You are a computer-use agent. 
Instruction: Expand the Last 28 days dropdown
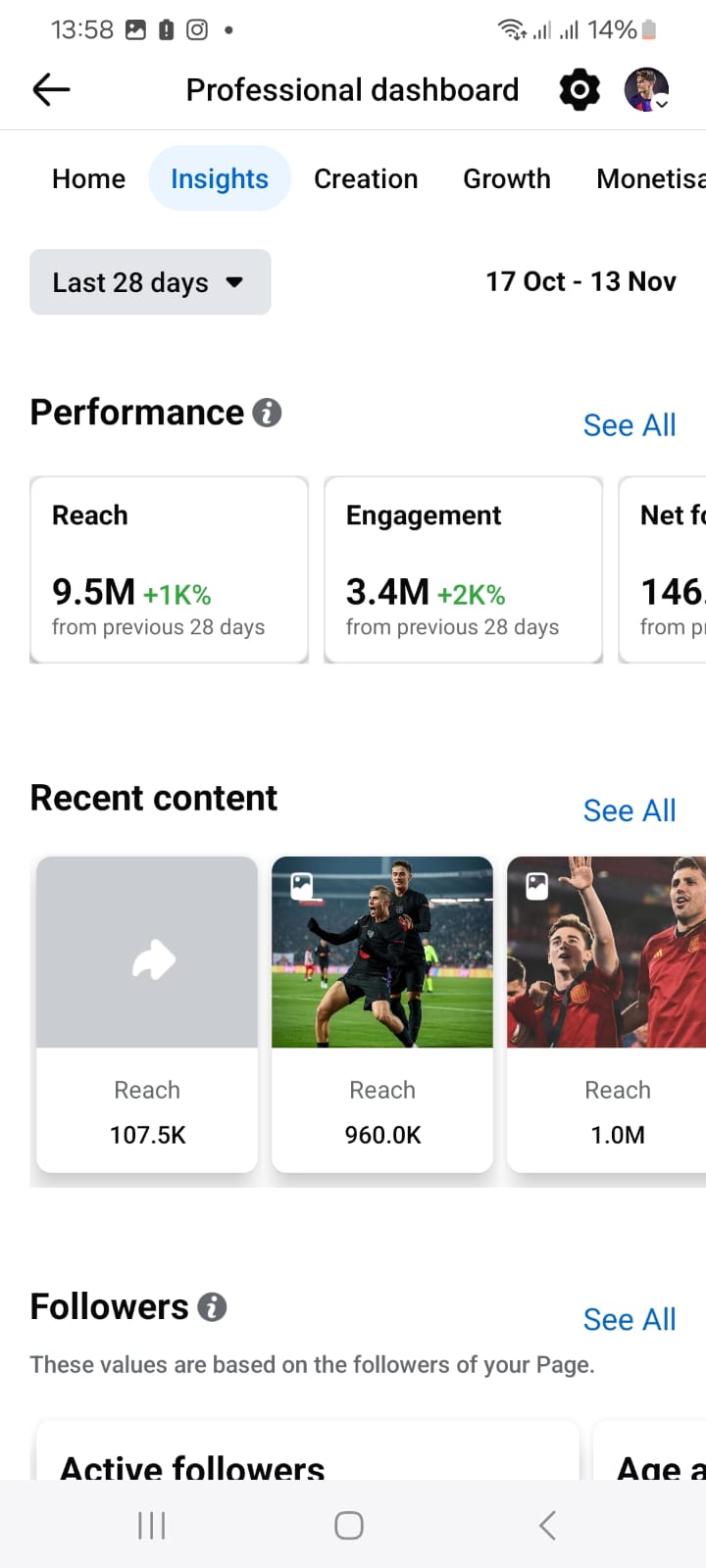(x=150, y=282)
